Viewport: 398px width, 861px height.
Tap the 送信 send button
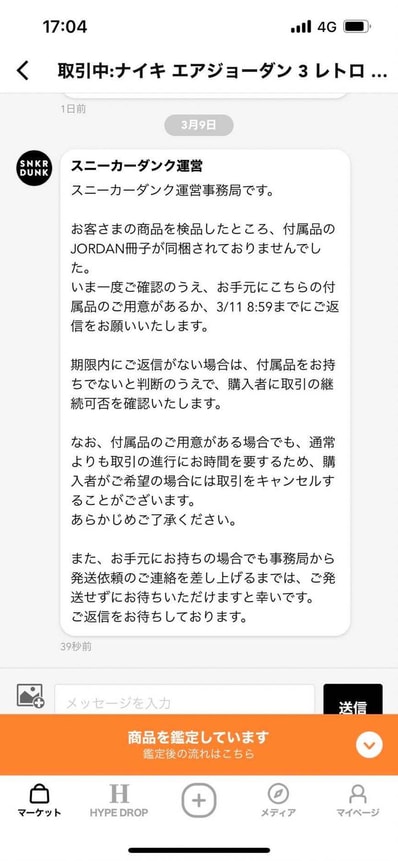pyautogui.click(x=352, y=701)
